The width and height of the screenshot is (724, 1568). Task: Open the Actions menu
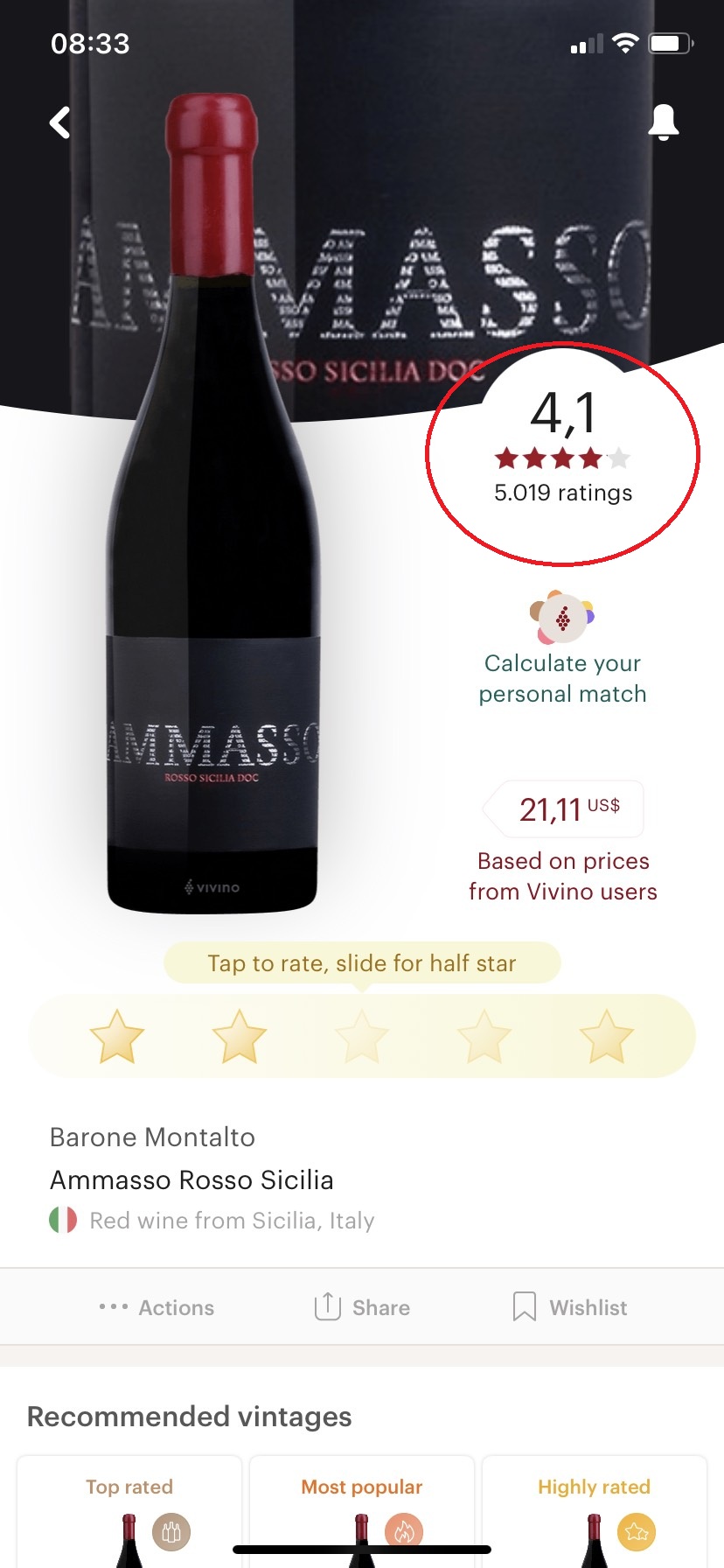(x=157, y=1307)
